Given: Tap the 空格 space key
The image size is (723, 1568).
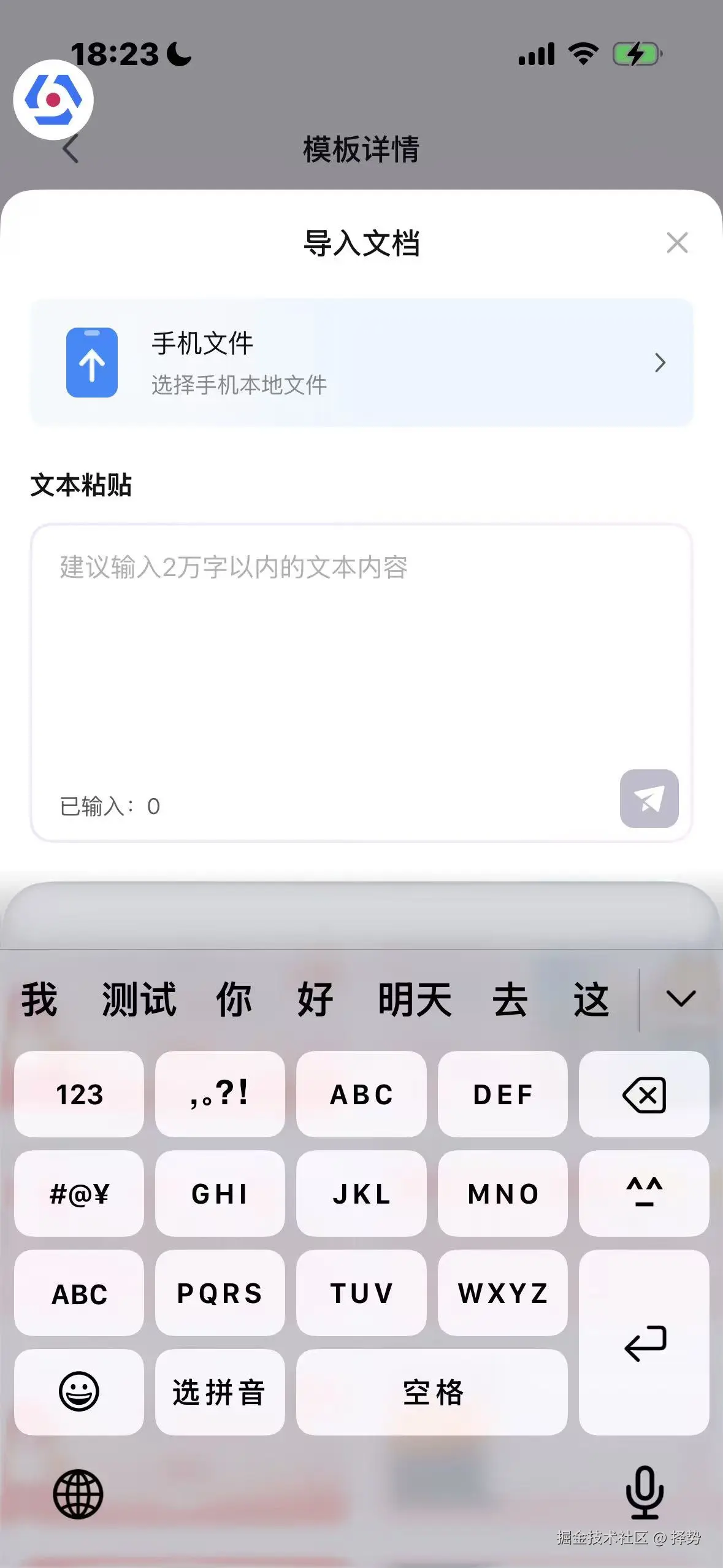Looking at the screenshot, I should (x=432, y=1392).
